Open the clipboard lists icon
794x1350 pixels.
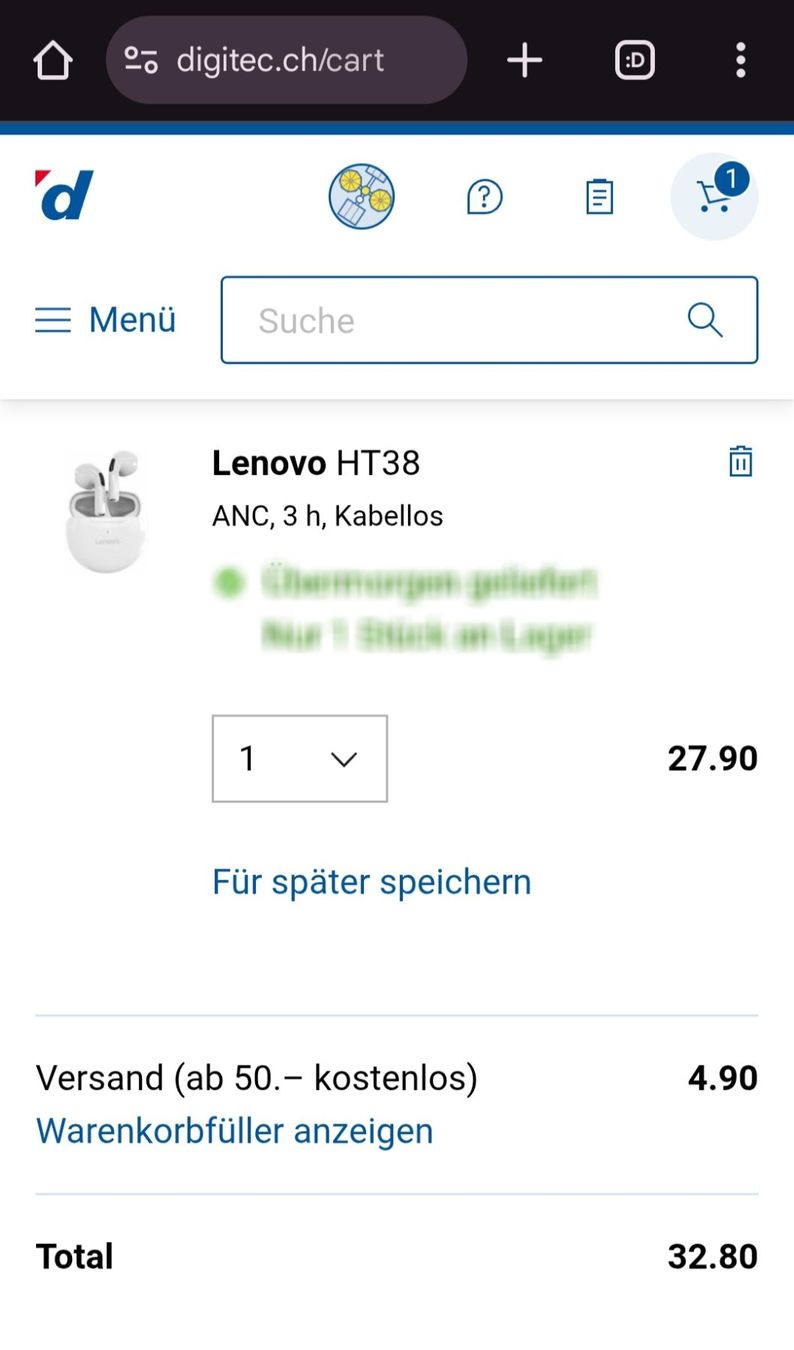tap(599, 197)
